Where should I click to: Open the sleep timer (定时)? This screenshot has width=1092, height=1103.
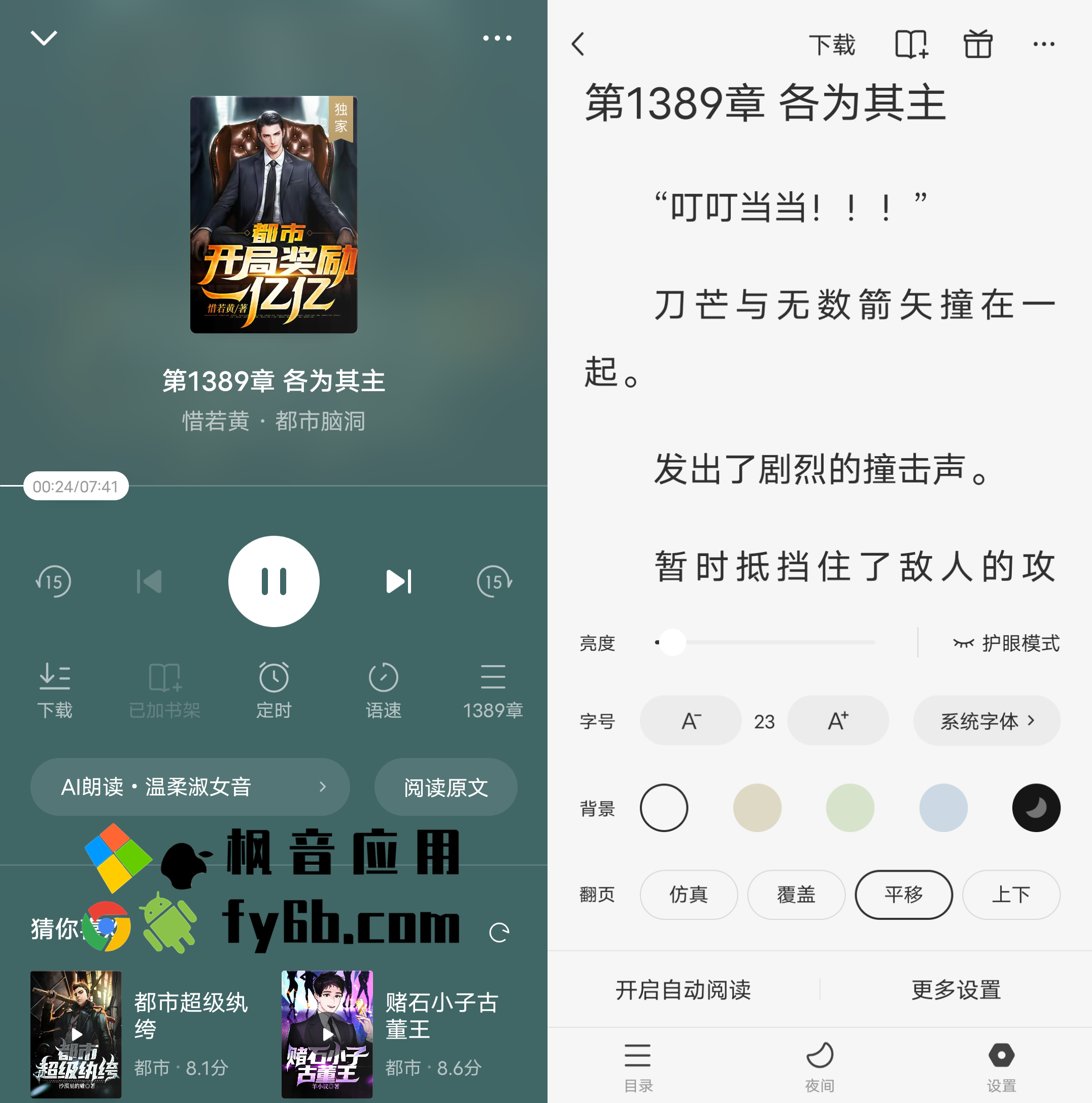click(x=274, y=690)
